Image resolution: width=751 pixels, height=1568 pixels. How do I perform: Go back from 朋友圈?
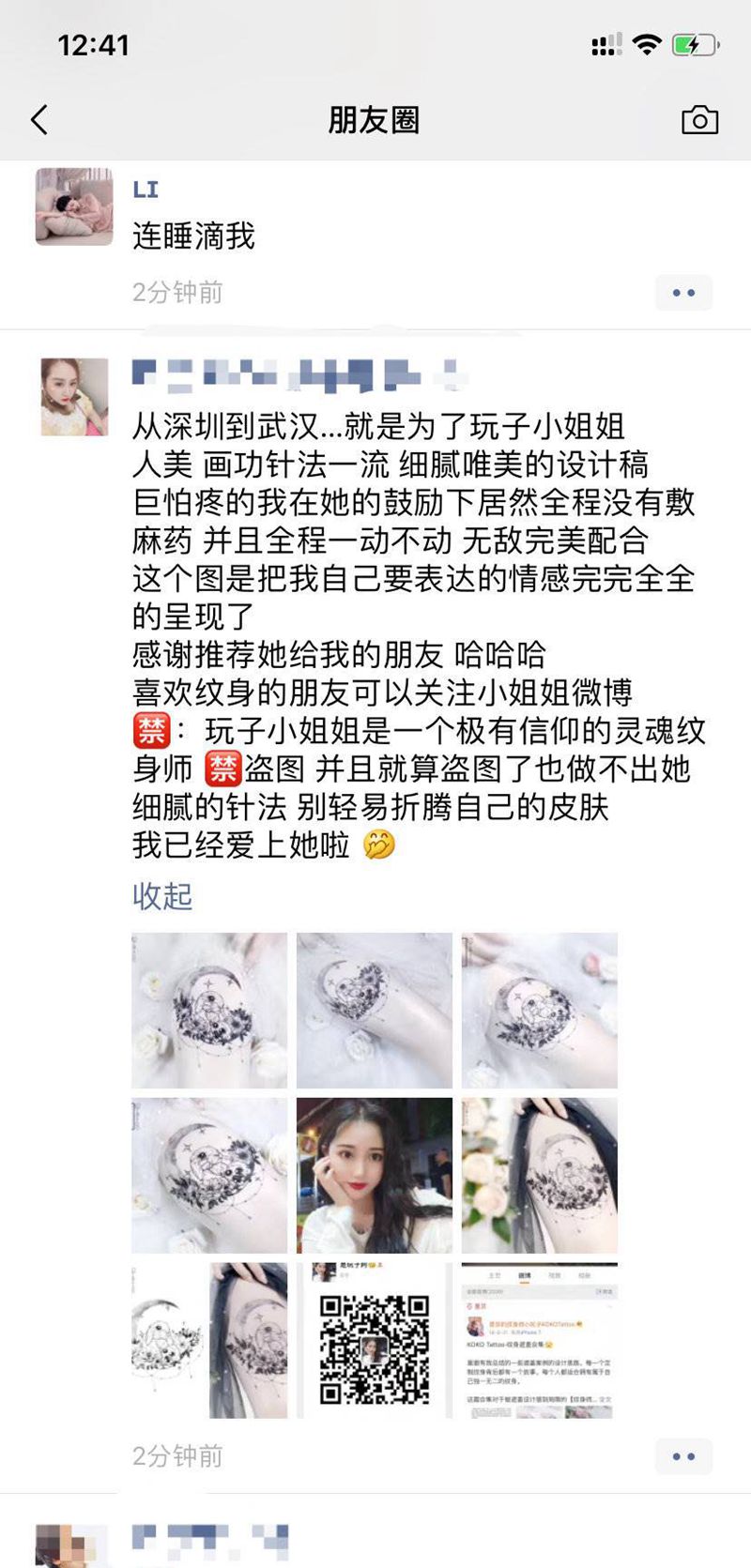click(x=39, y=120)
